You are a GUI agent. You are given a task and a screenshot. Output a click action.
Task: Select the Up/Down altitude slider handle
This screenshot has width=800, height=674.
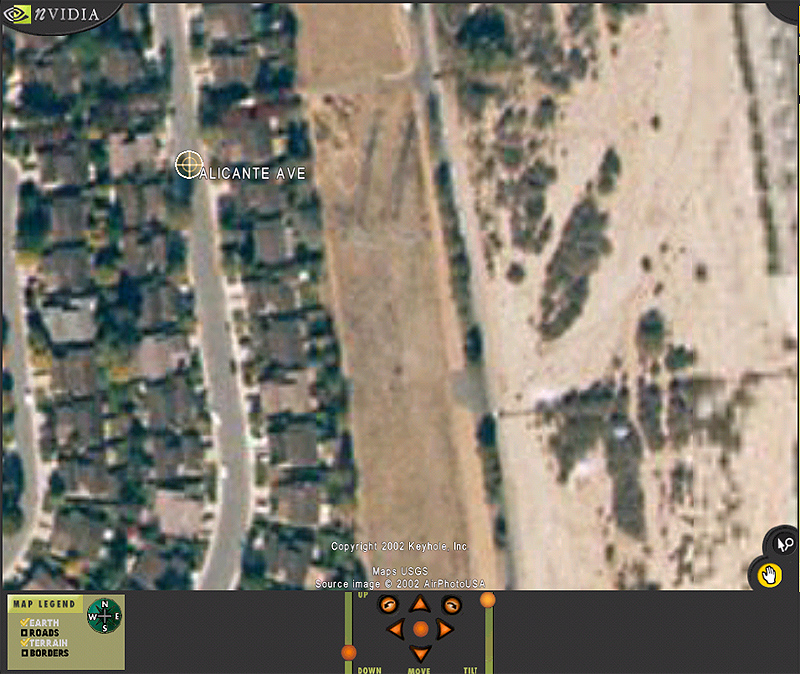348,652
